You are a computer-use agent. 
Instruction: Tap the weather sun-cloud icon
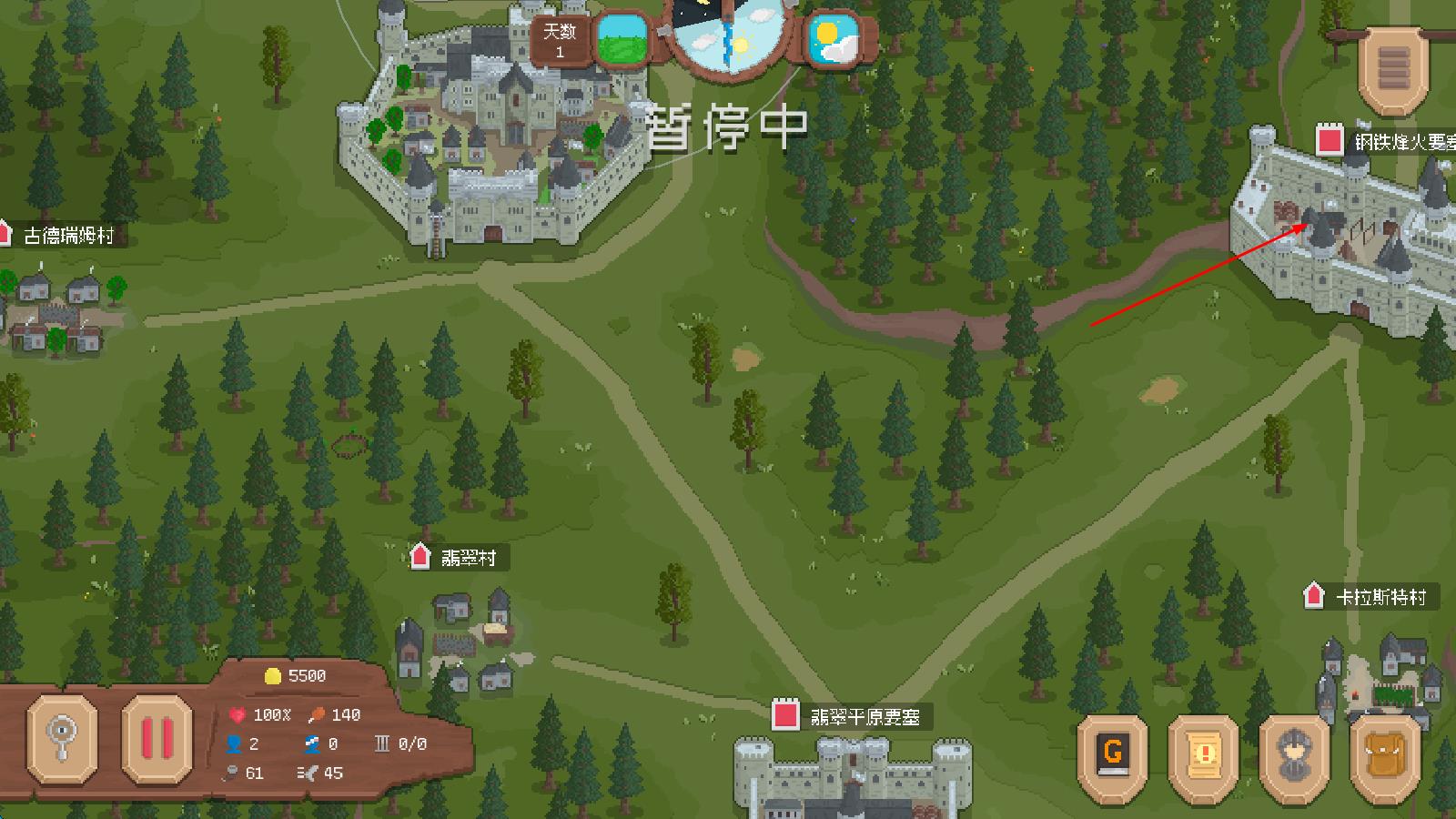pyautogui.click(x=833, y=39)
